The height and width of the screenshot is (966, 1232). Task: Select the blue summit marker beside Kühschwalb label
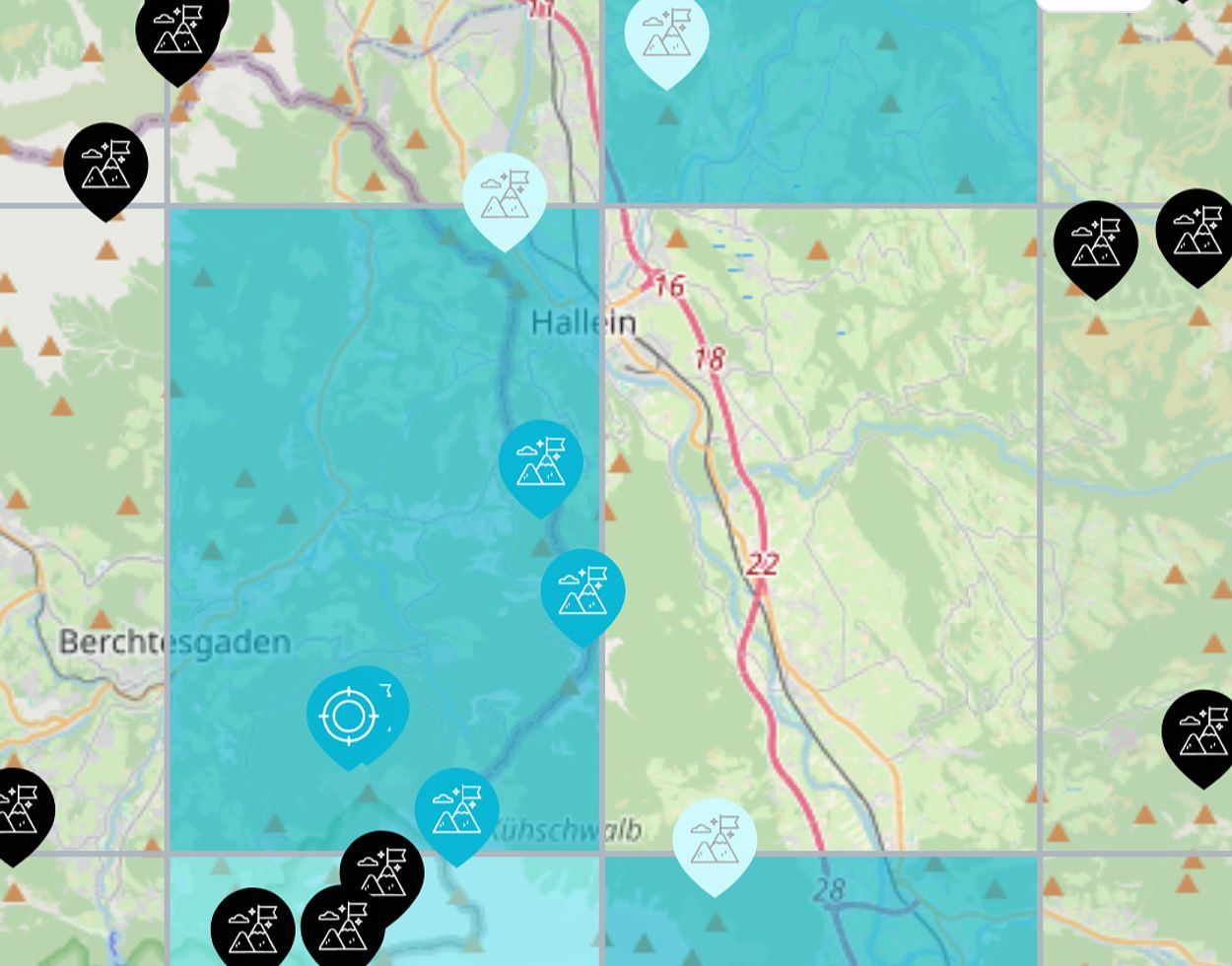[456, 812]
